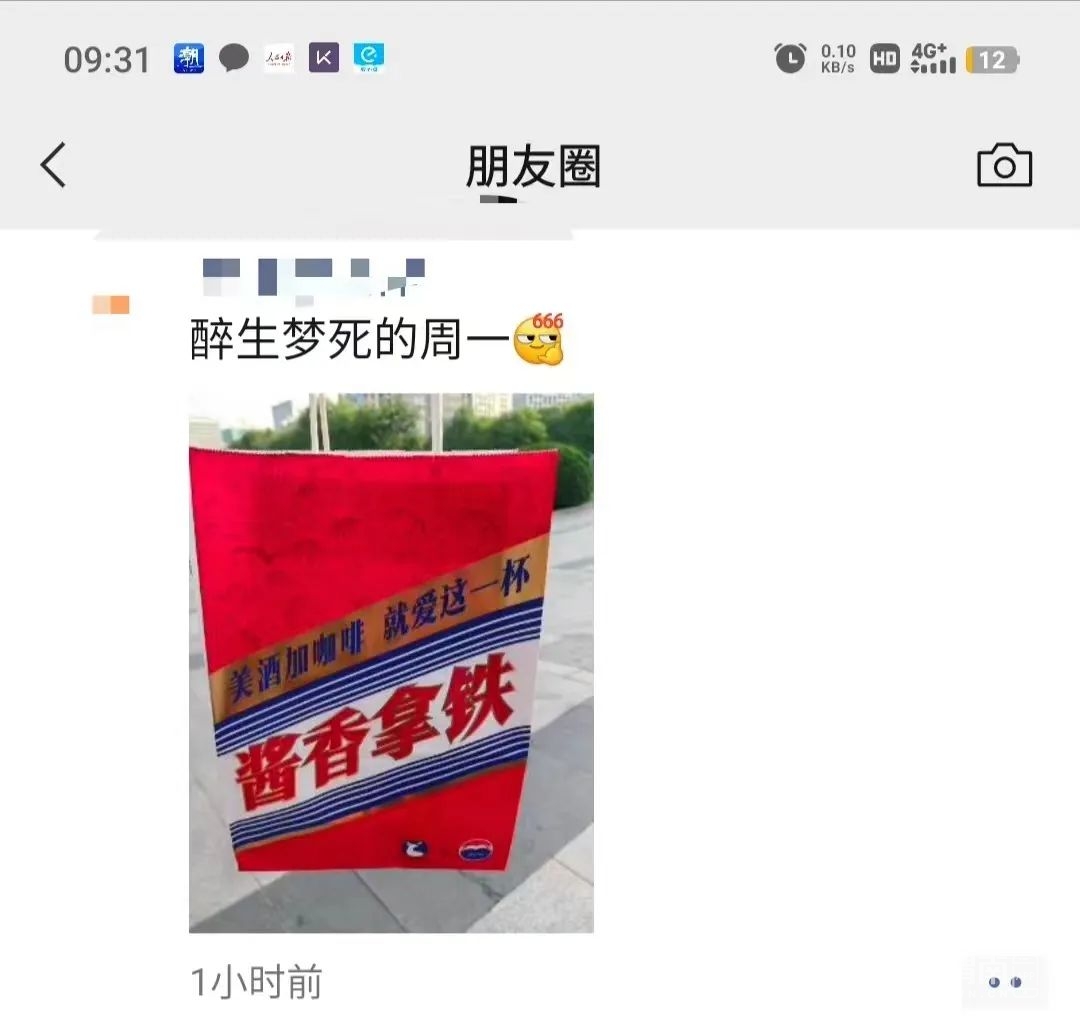This screenshot has width=1080, height=1026.
Task: Open the like and comment menu
Action: tap(1004, 982)
